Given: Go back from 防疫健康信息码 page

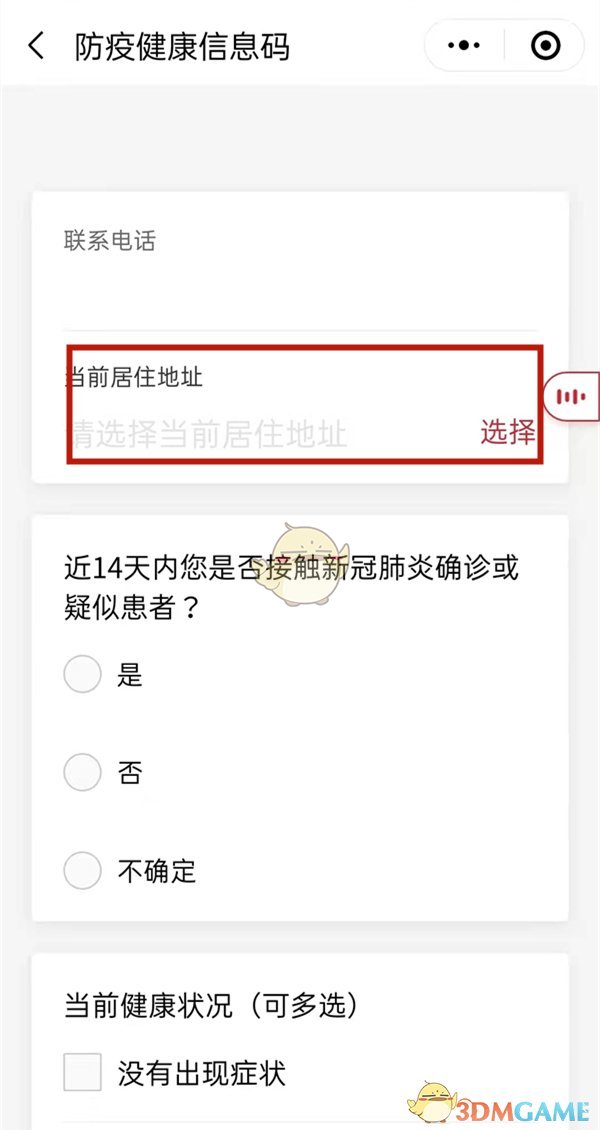Looking at the screenshot, I should tap(36, 46).
